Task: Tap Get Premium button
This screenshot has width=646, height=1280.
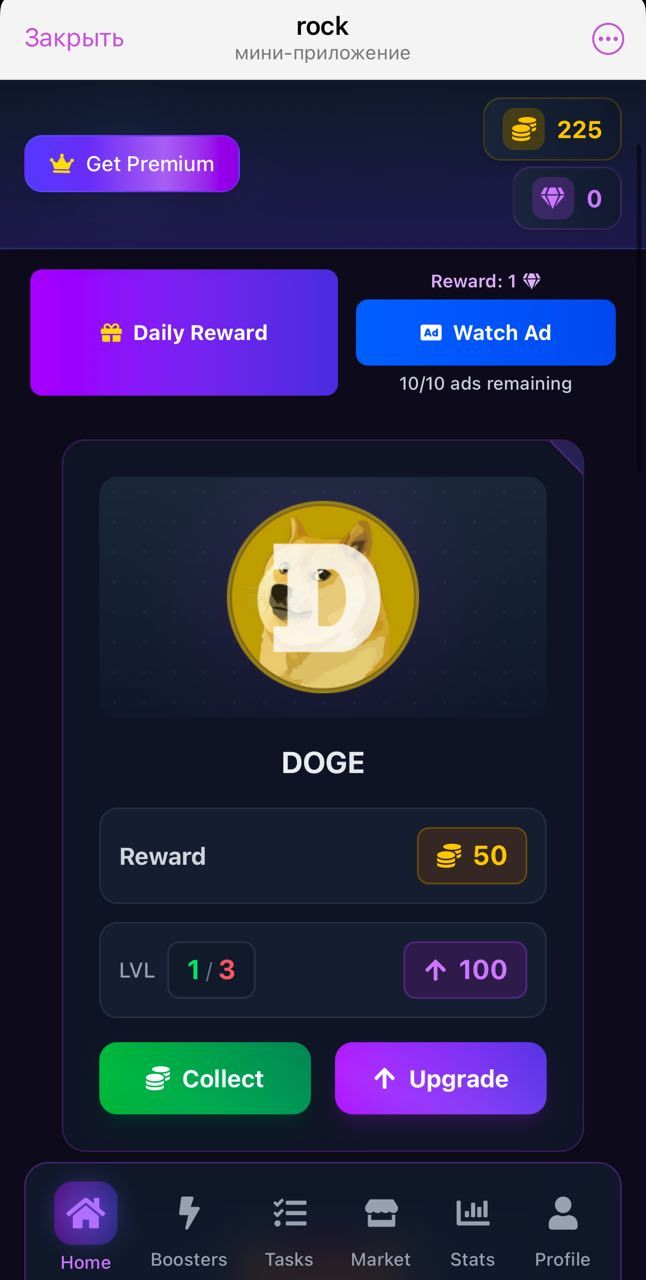Action: click(x=132, y=164)
